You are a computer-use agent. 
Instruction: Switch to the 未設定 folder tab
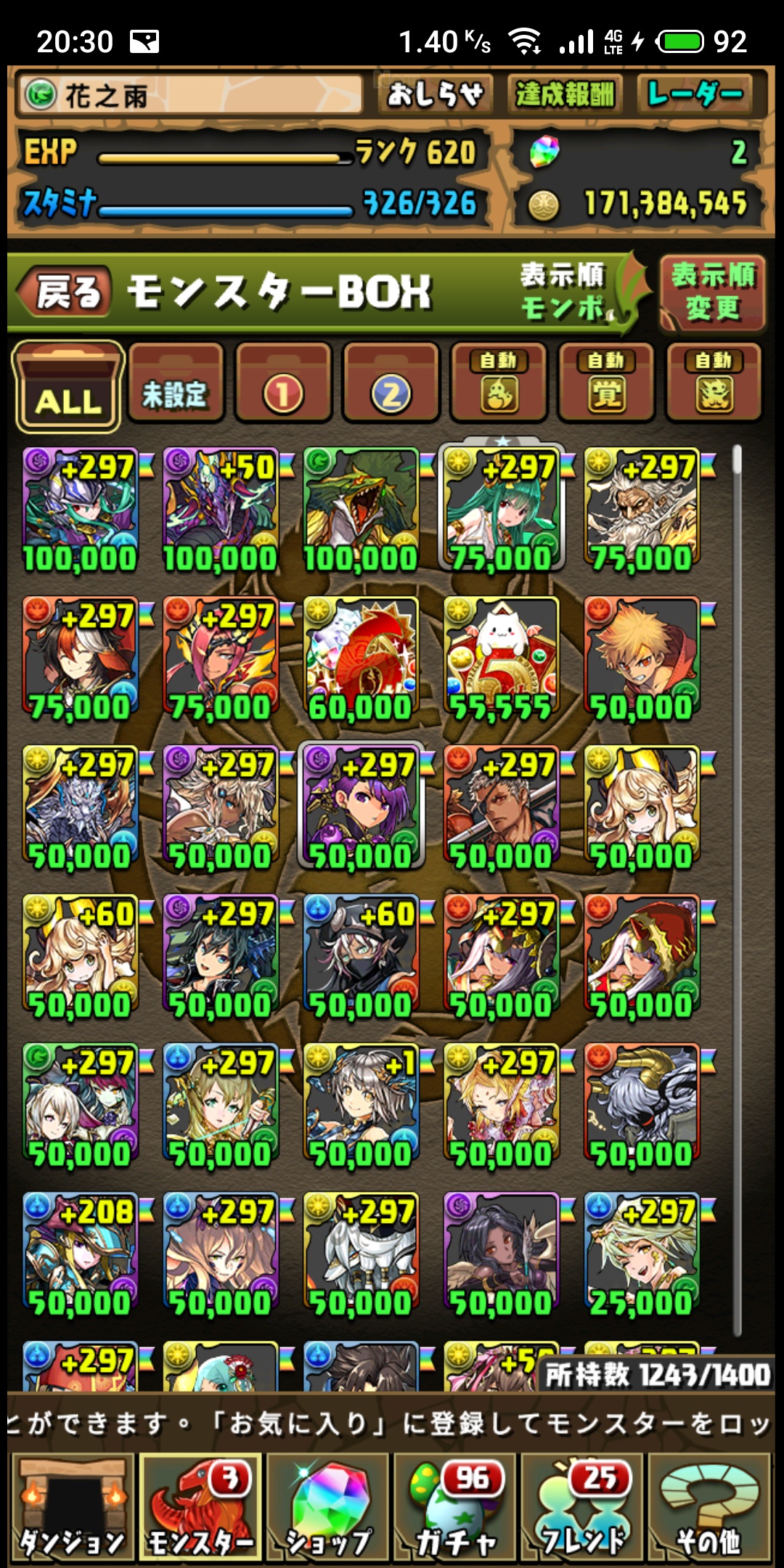tap(176, 385)
